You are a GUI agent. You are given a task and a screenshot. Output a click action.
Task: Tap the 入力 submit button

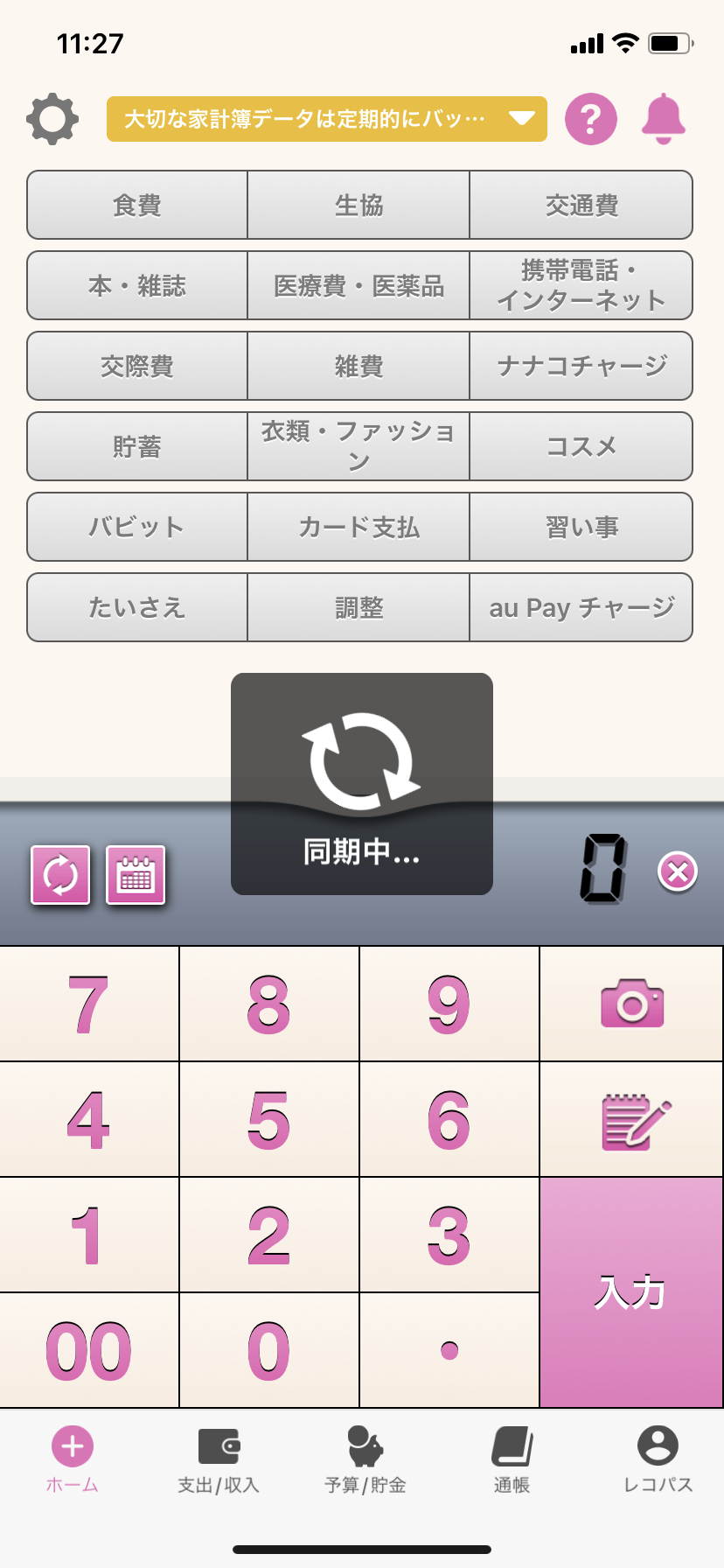pos(631,1291)
